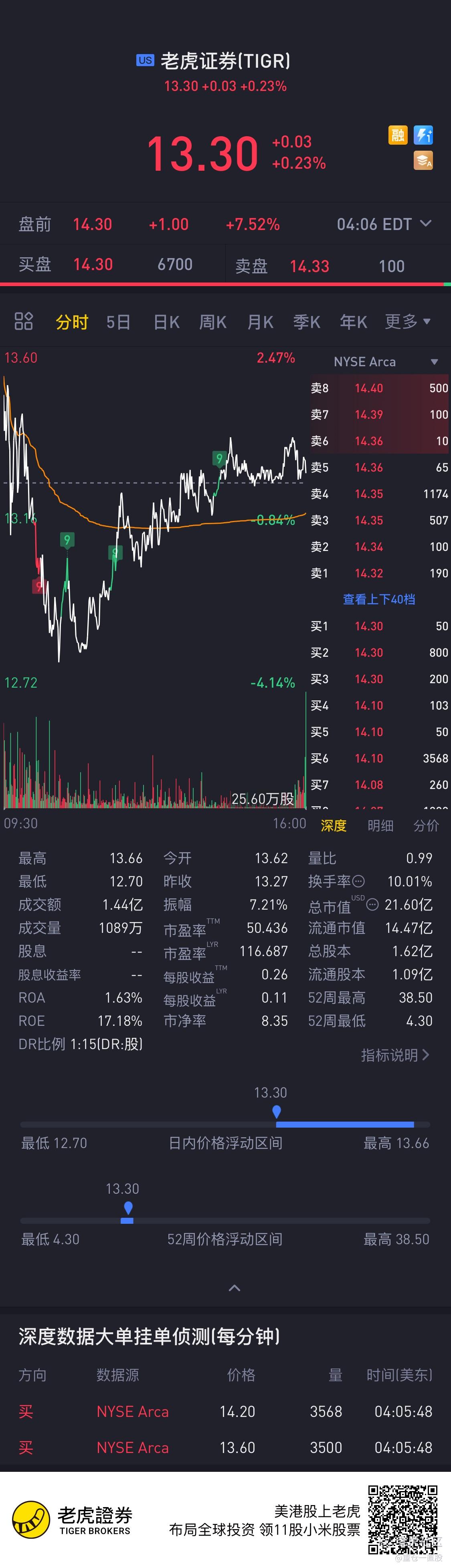Switch to the 月K chart
The image size is (451, 1568).
pyautogui.click(x=260, y=322)
